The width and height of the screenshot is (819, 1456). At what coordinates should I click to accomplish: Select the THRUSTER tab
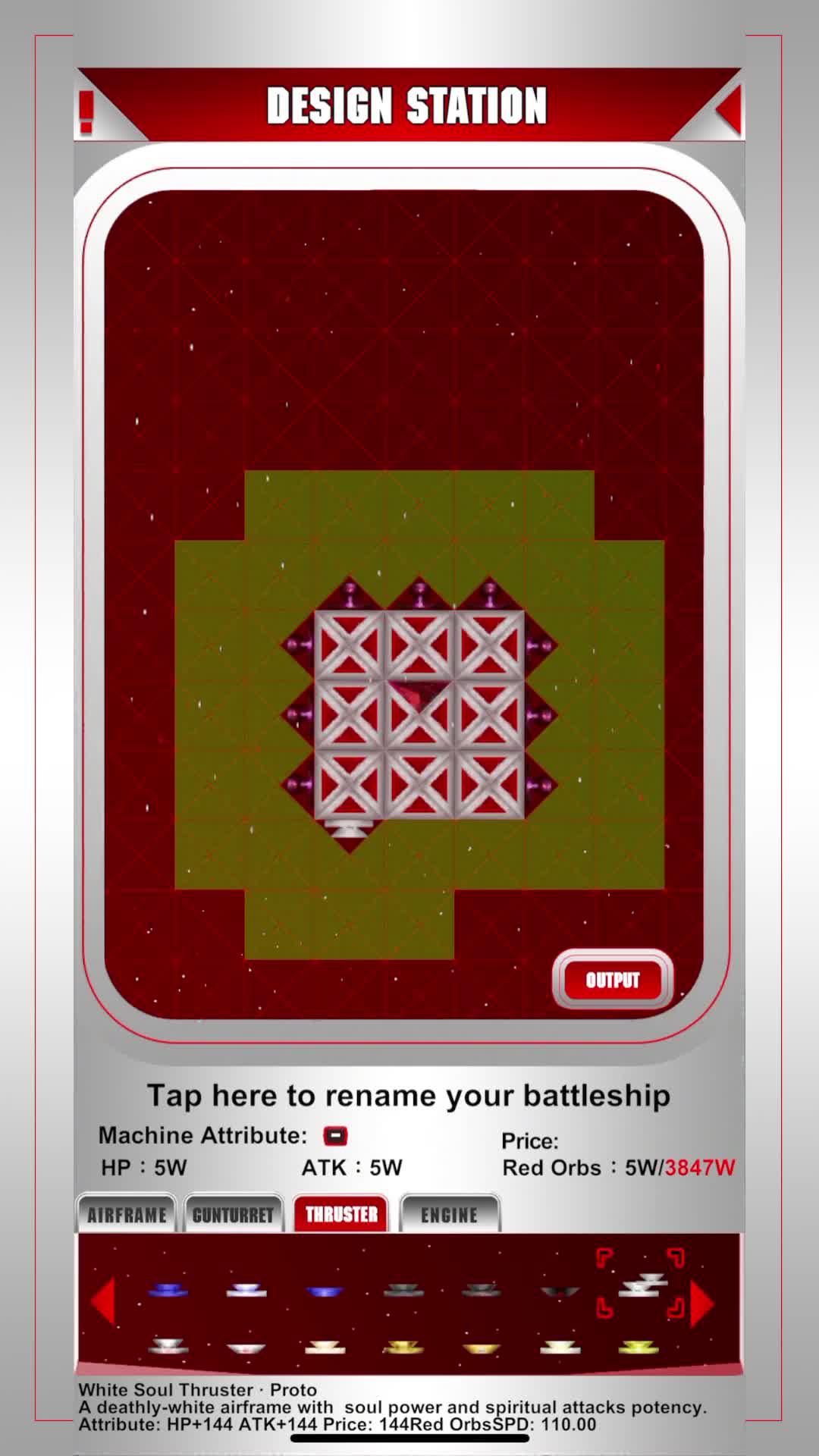coord(341,1214)
